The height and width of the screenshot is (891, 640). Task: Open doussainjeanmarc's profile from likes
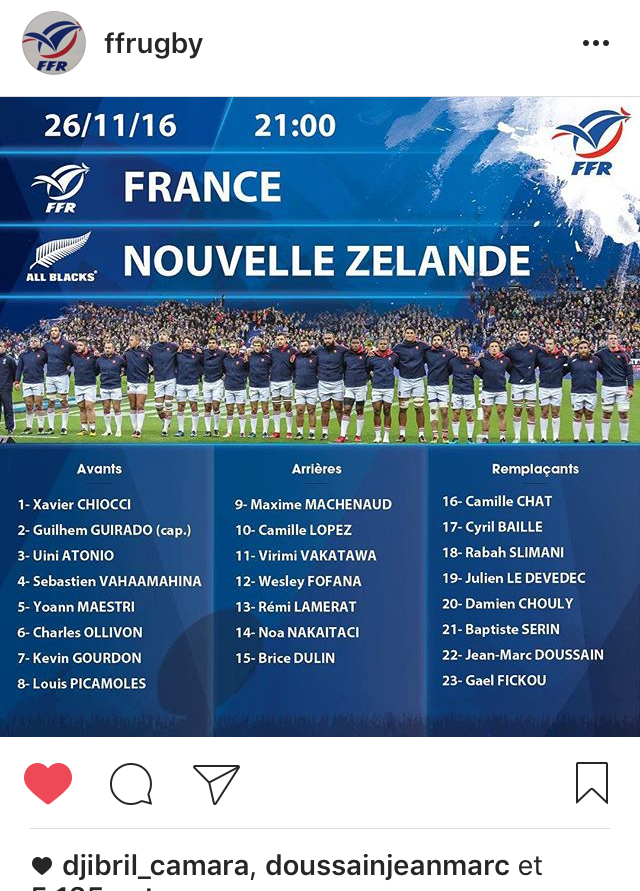point(383,865)
